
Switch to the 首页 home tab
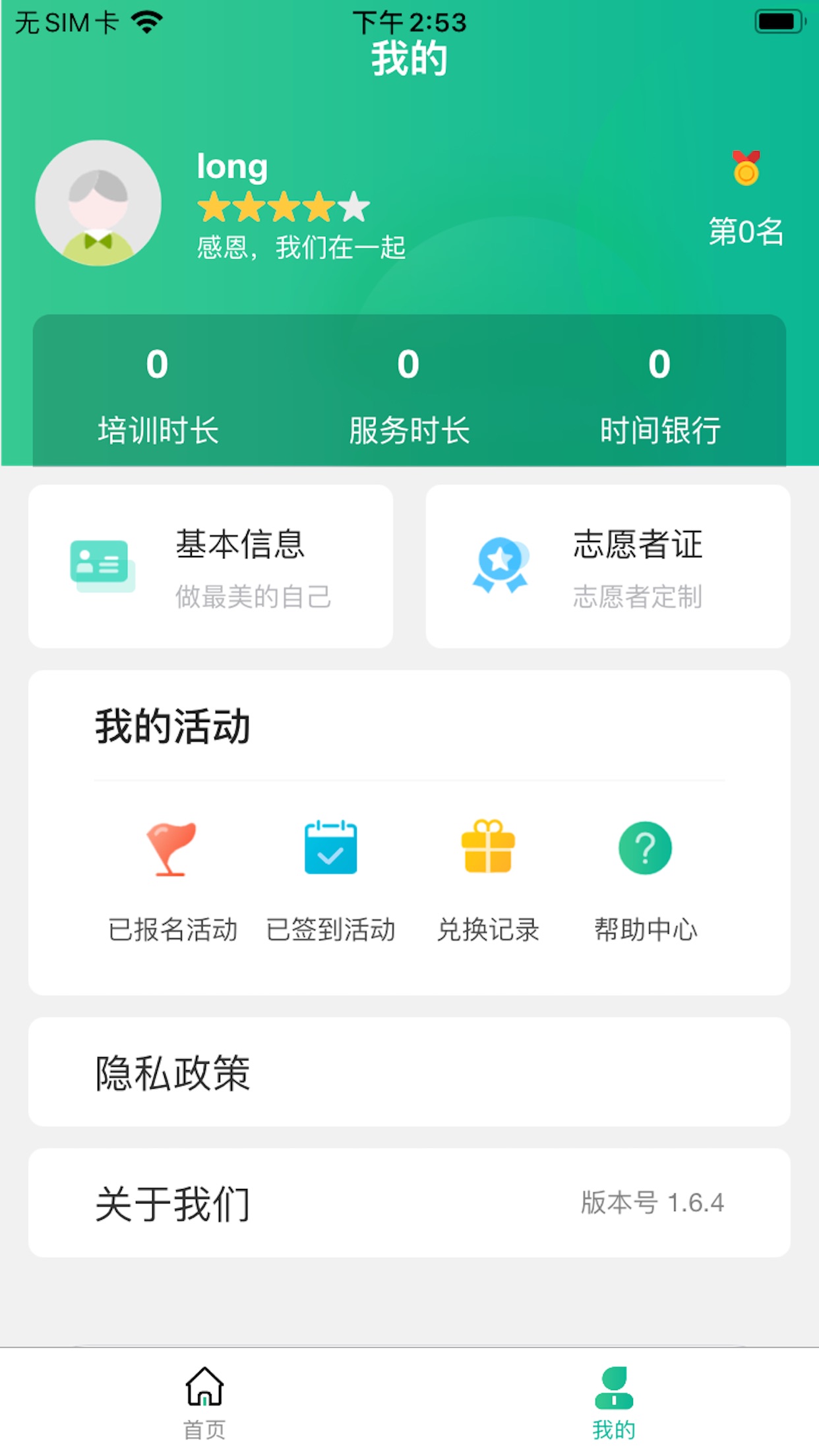pos(204,1402)
